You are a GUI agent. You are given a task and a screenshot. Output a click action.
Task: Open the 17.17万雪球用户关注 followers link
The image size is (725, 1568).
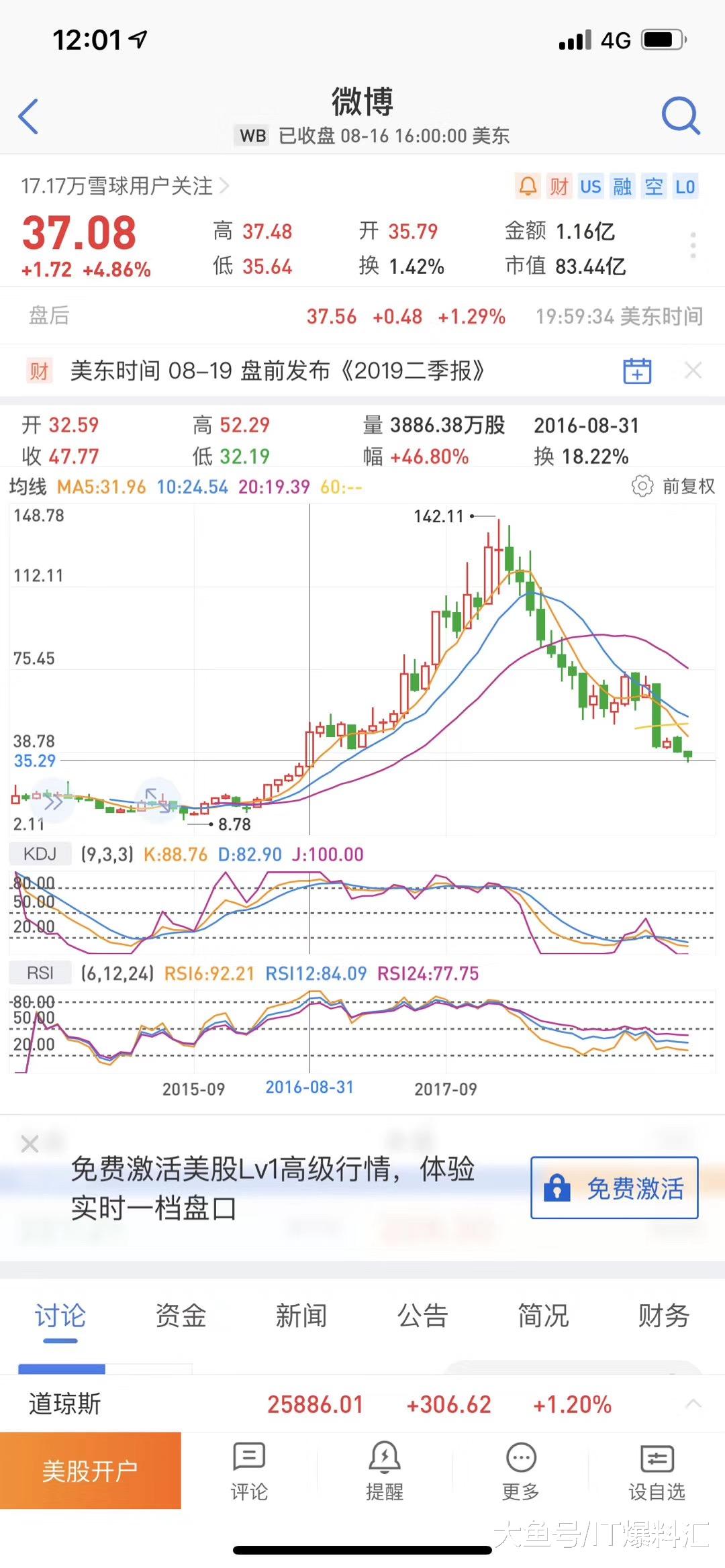point(125,186)
